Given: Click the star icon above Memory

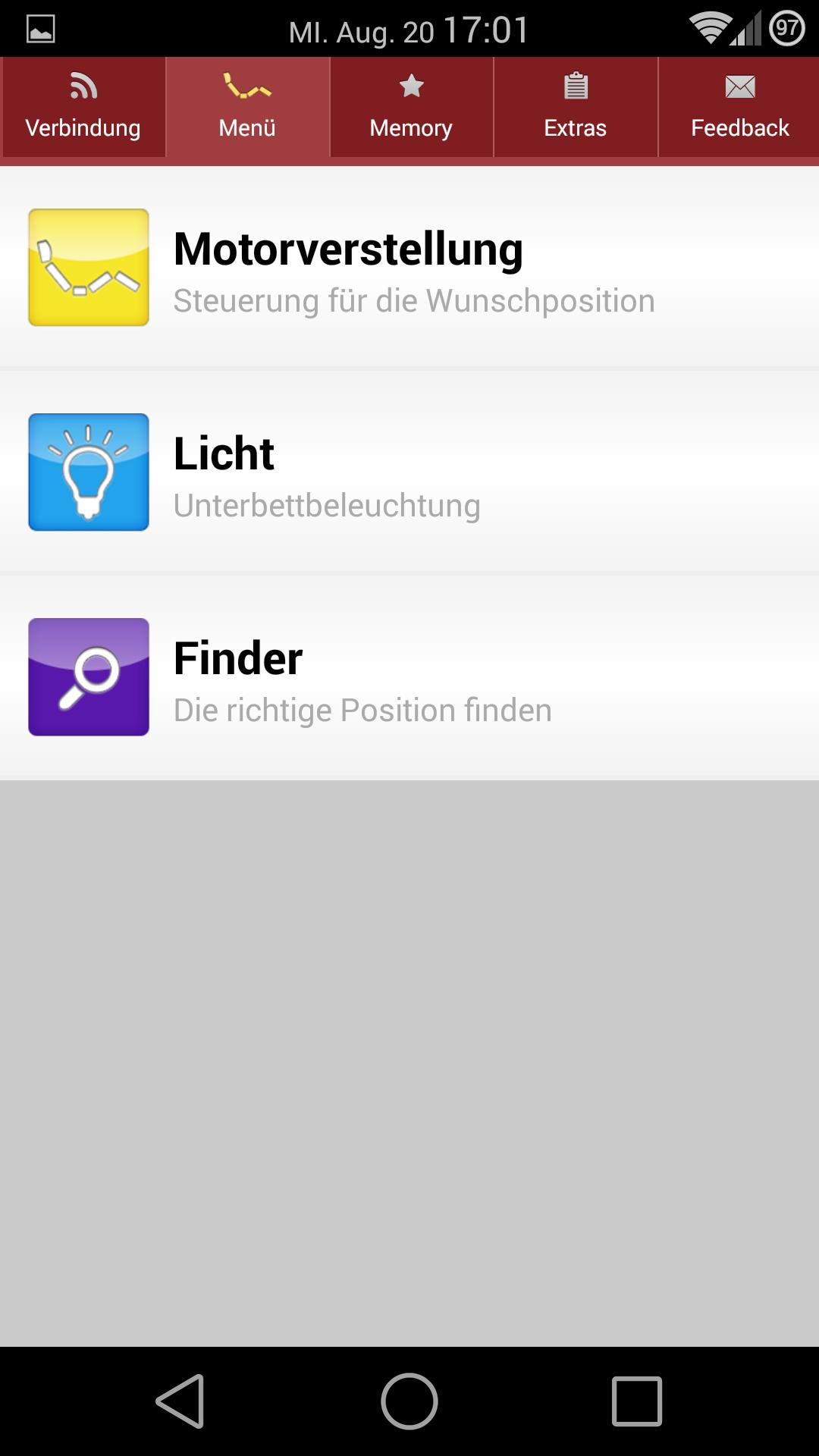Looking at the screenshot, I should pyautogui.click(x=410, y=86).
